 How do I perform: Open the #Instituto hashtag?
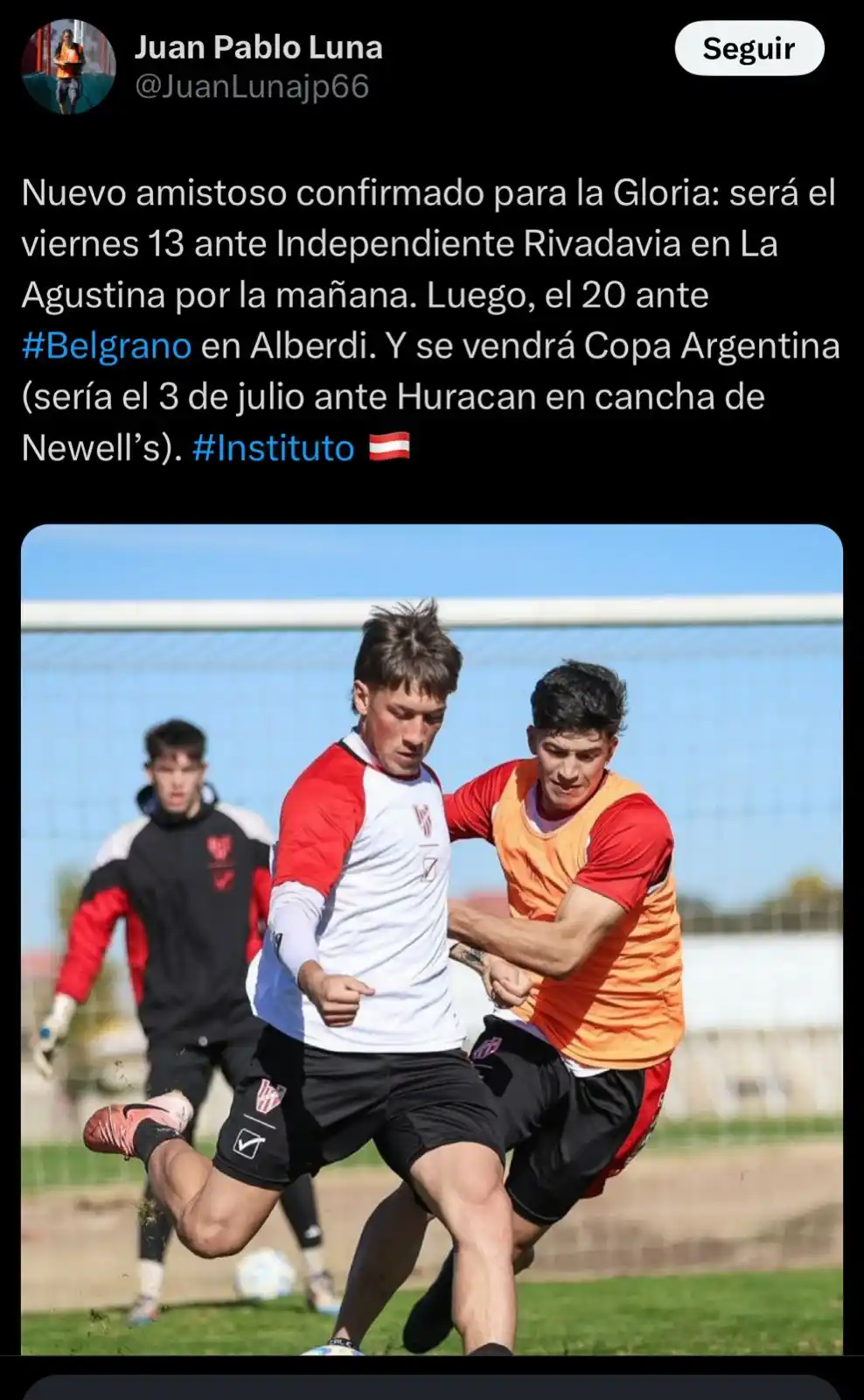pos(273,448)
